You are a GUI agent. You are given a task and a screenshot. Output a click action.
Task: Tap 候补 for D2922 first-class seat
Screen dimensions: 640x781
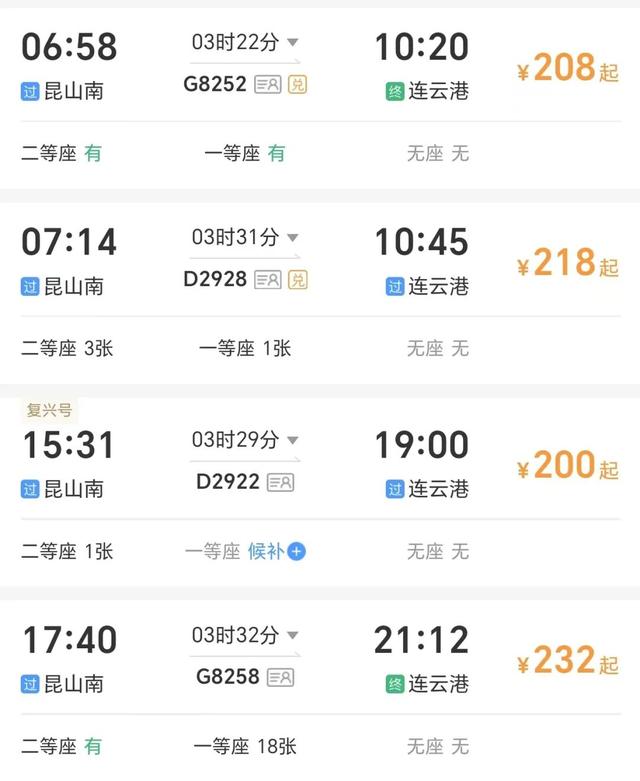coord(276,551)
